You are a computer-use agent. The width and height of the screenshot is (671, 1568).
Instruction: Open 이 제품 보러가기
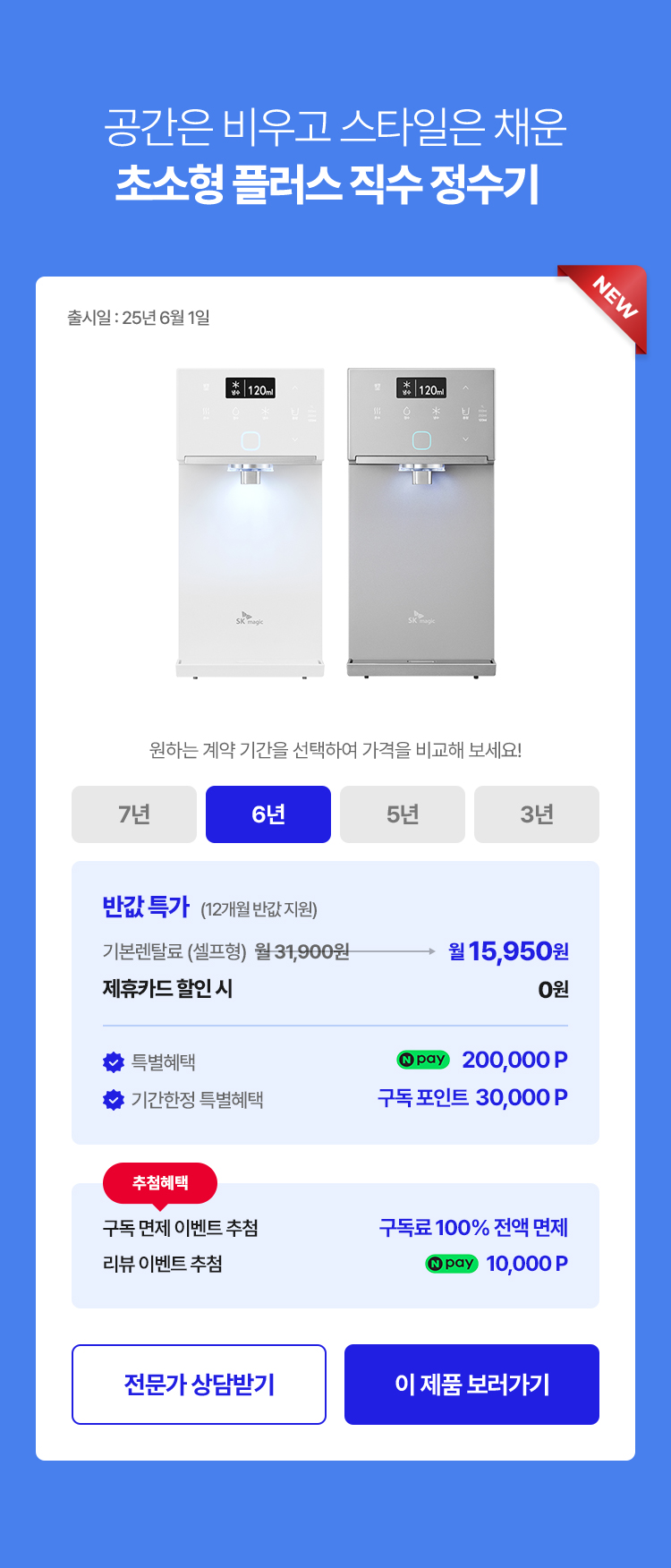tap(471, 1385)
